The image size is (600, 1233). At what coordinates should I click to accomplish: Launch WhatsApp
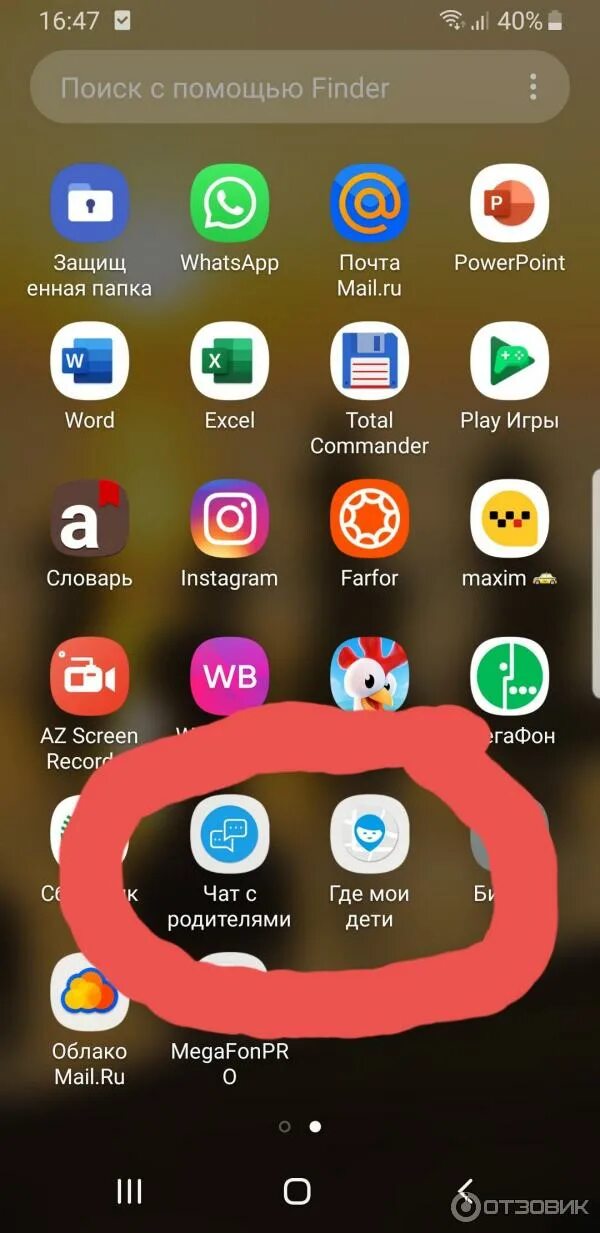(229, 204)
